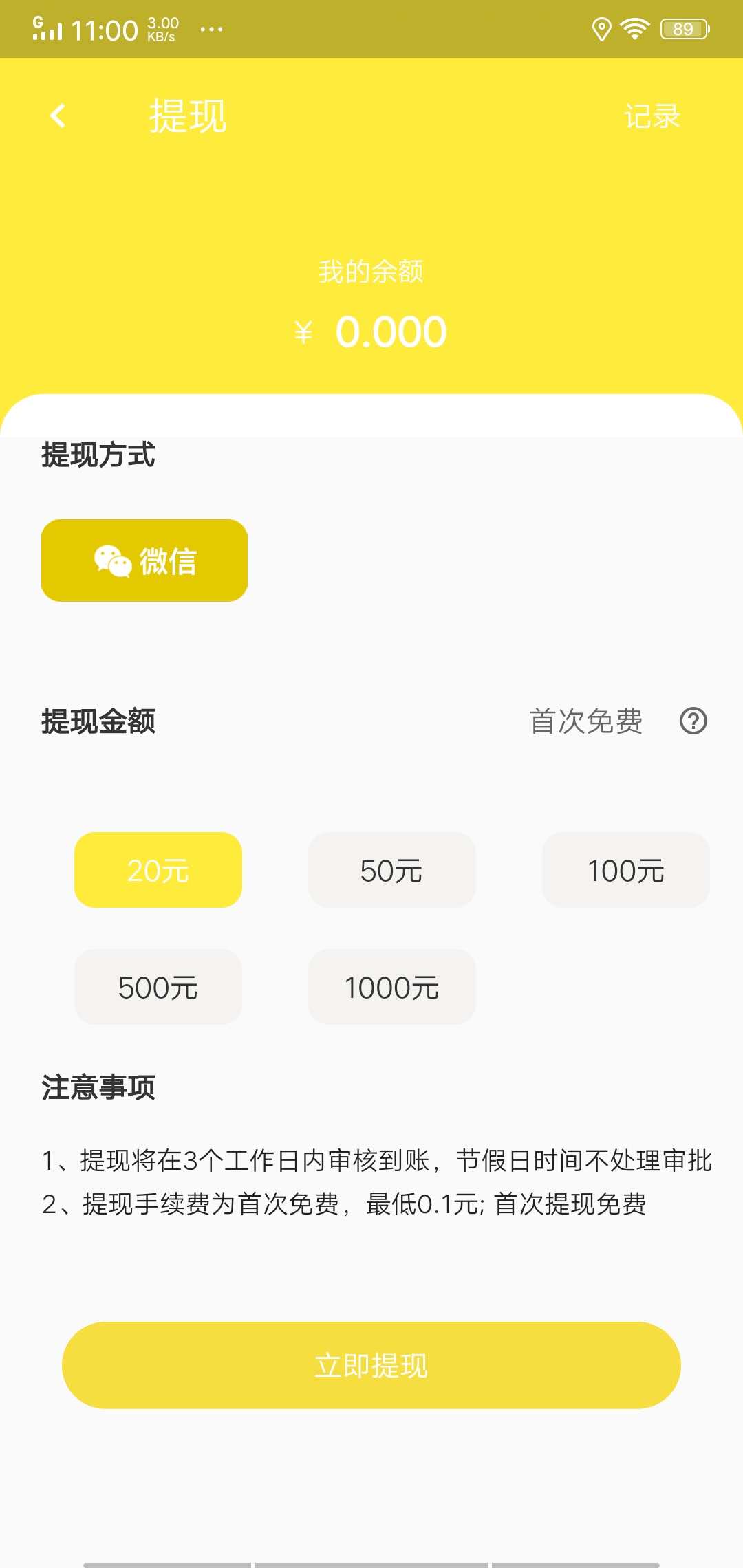743x1568 pixels.
Task: Tap the back arrow to leave withdrawal page
Action: point(58,115)
